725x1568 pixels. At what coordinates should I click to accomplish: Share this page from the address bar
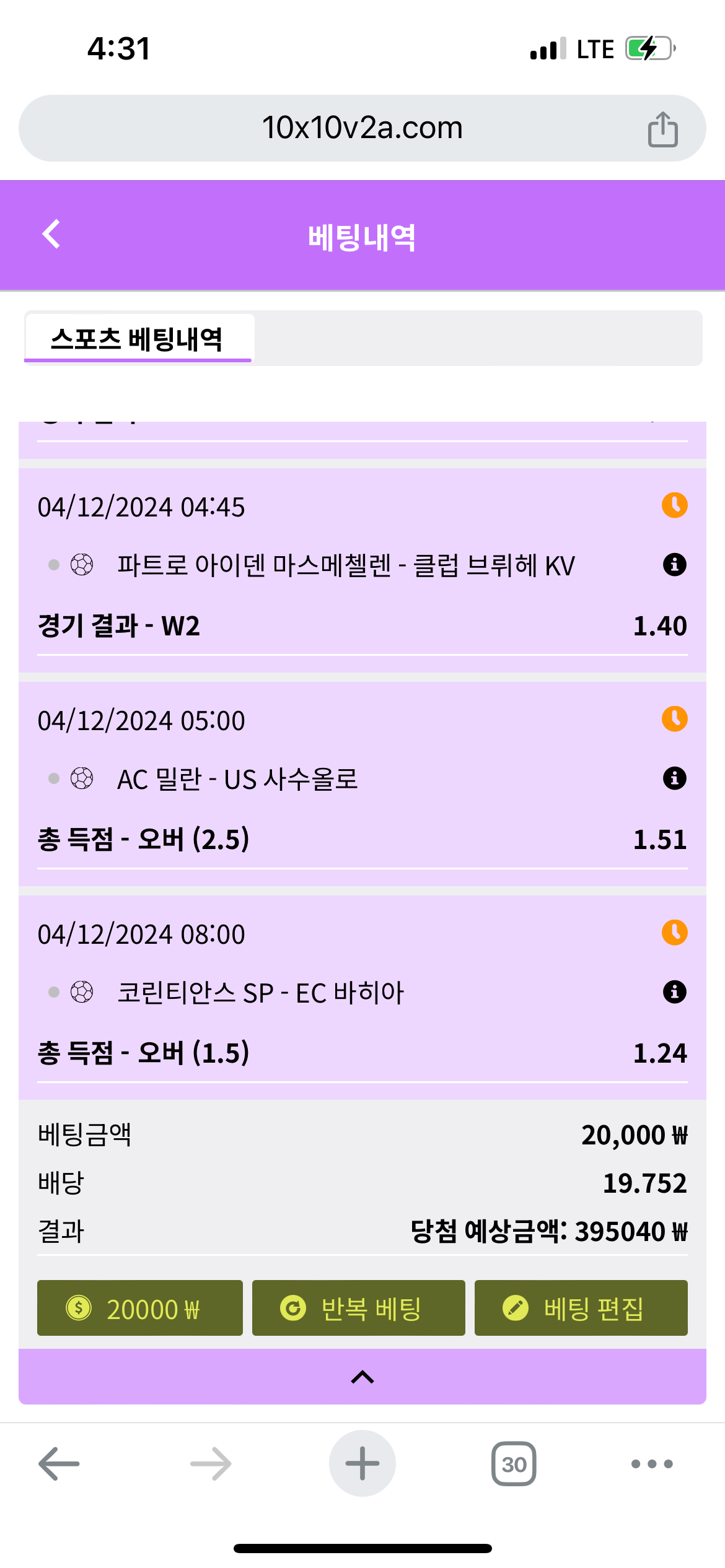(x=662, y=129)
